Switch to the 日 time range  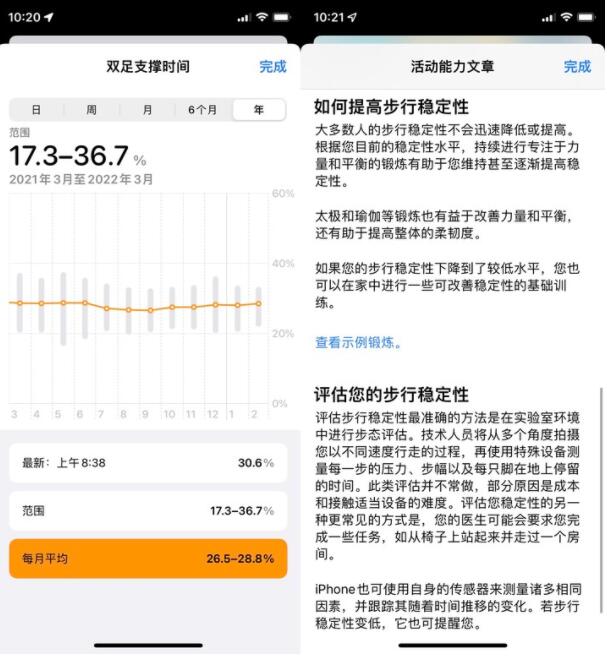(36, 110)
